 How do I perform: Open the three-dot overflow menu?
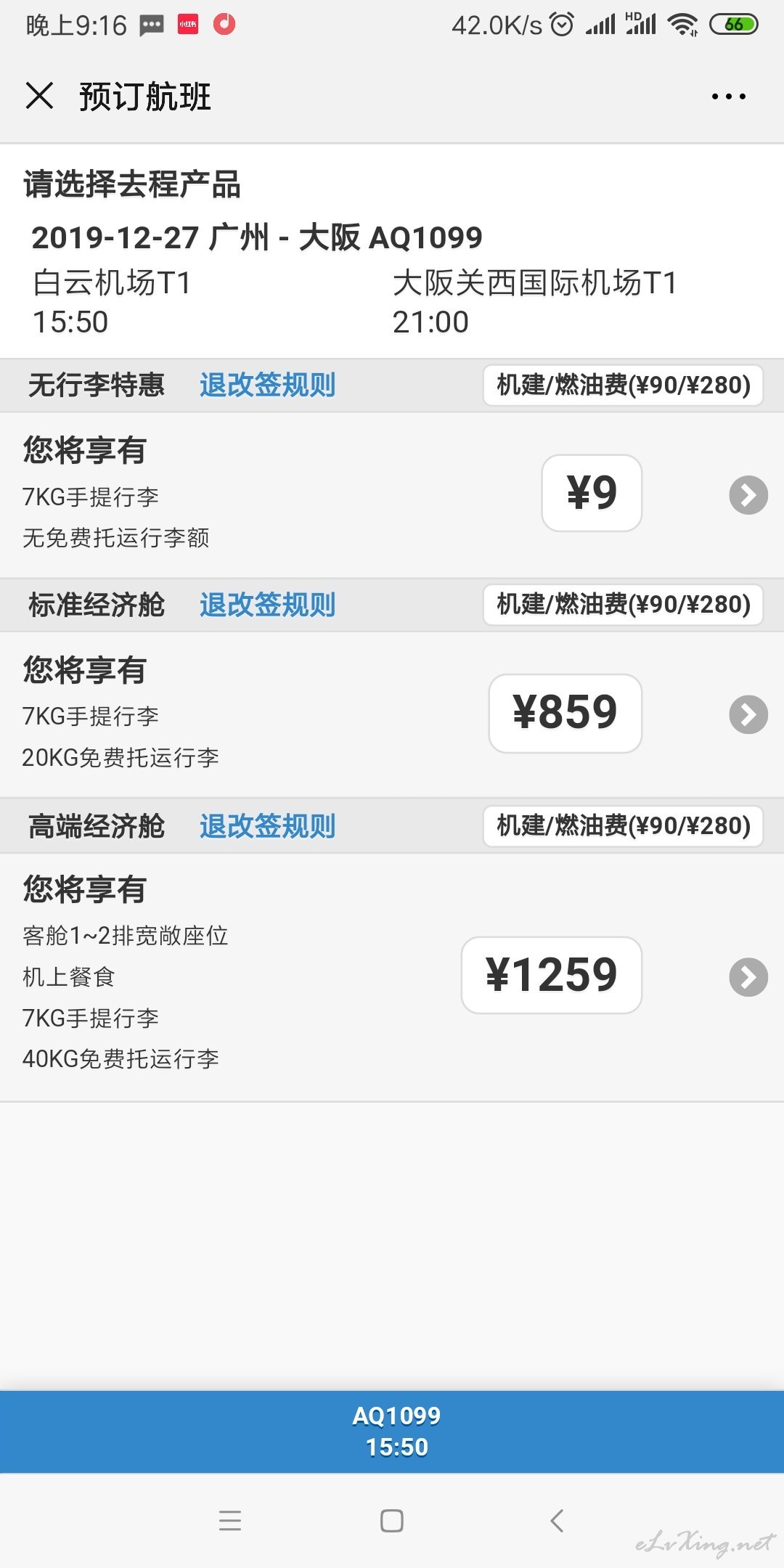(x=728, y=97)
